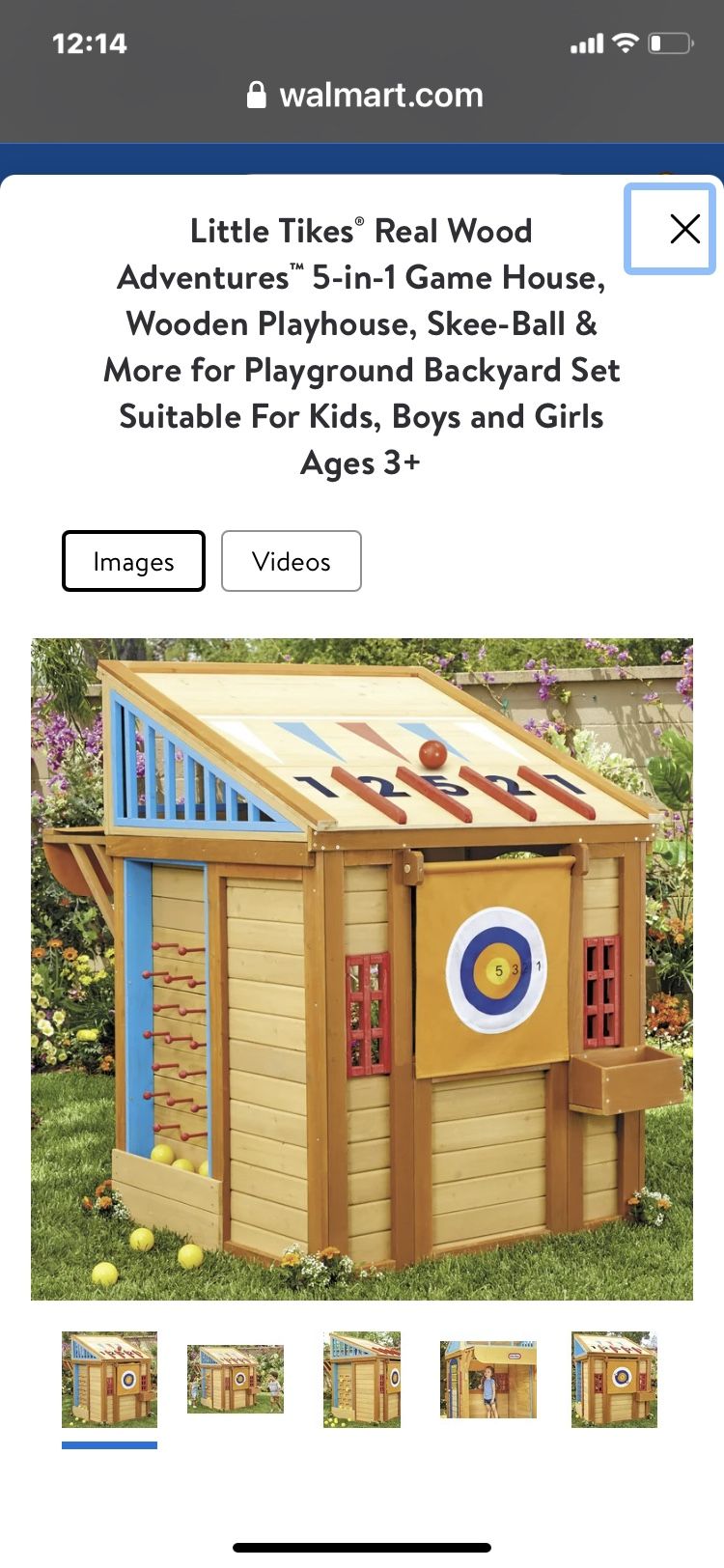Image resolution: width=724 pixels, height=1568 pixels.
Task: Tap the blue header strip above the overlay
Action: (362, 154)
